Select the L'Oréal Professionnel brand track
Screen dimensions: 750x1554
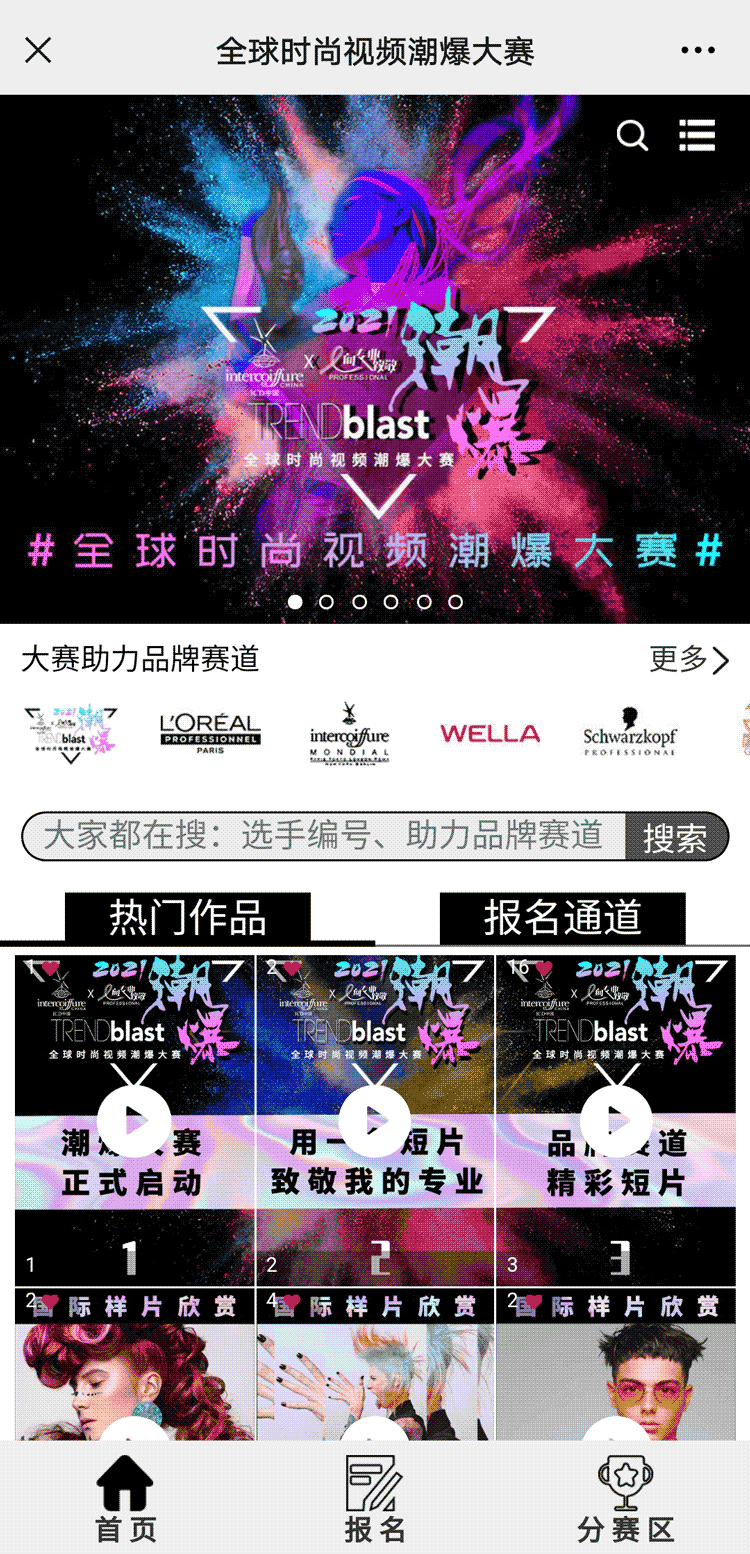click(x=210, y=734)
